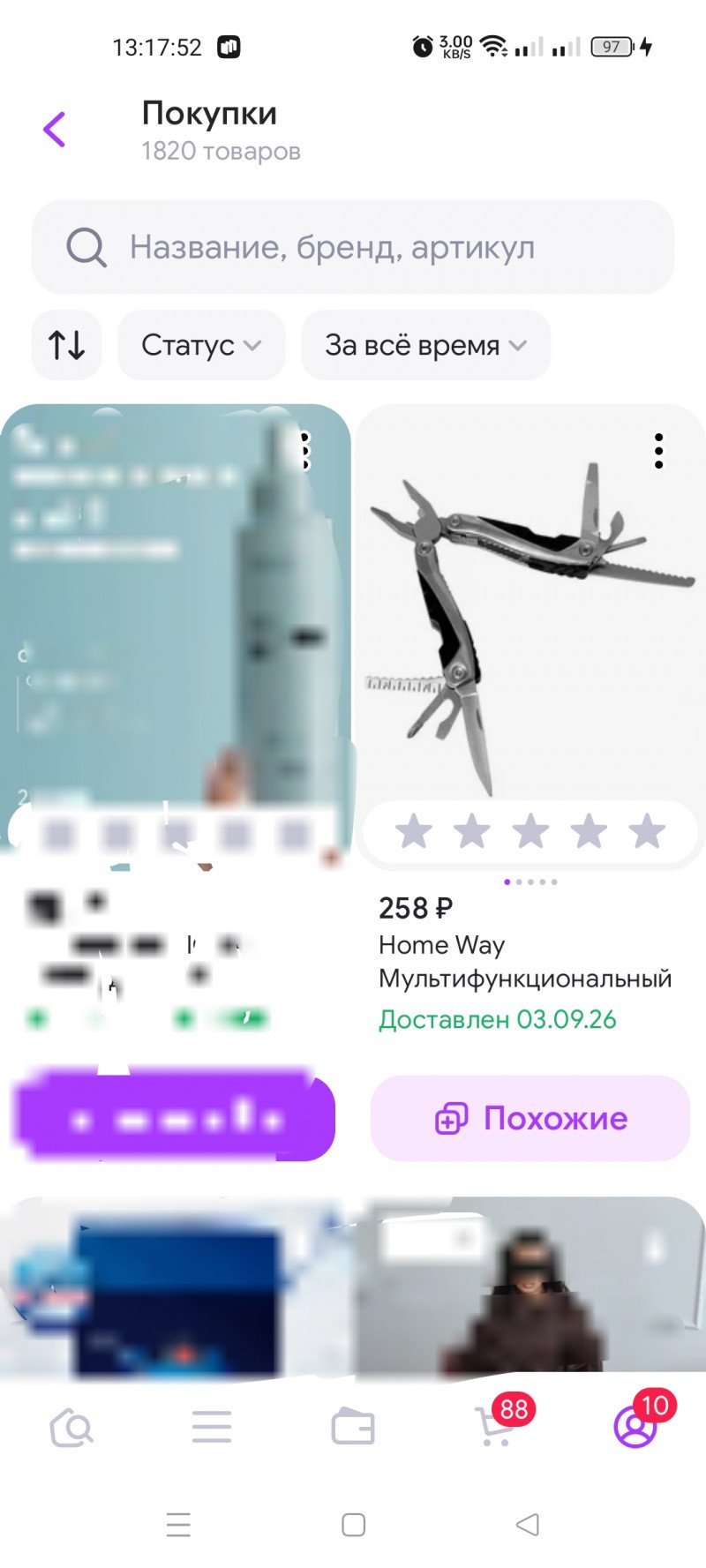The image size is (706, 1568).
Task: Open the profile tab with 10 notifications
Action: 637,1425
